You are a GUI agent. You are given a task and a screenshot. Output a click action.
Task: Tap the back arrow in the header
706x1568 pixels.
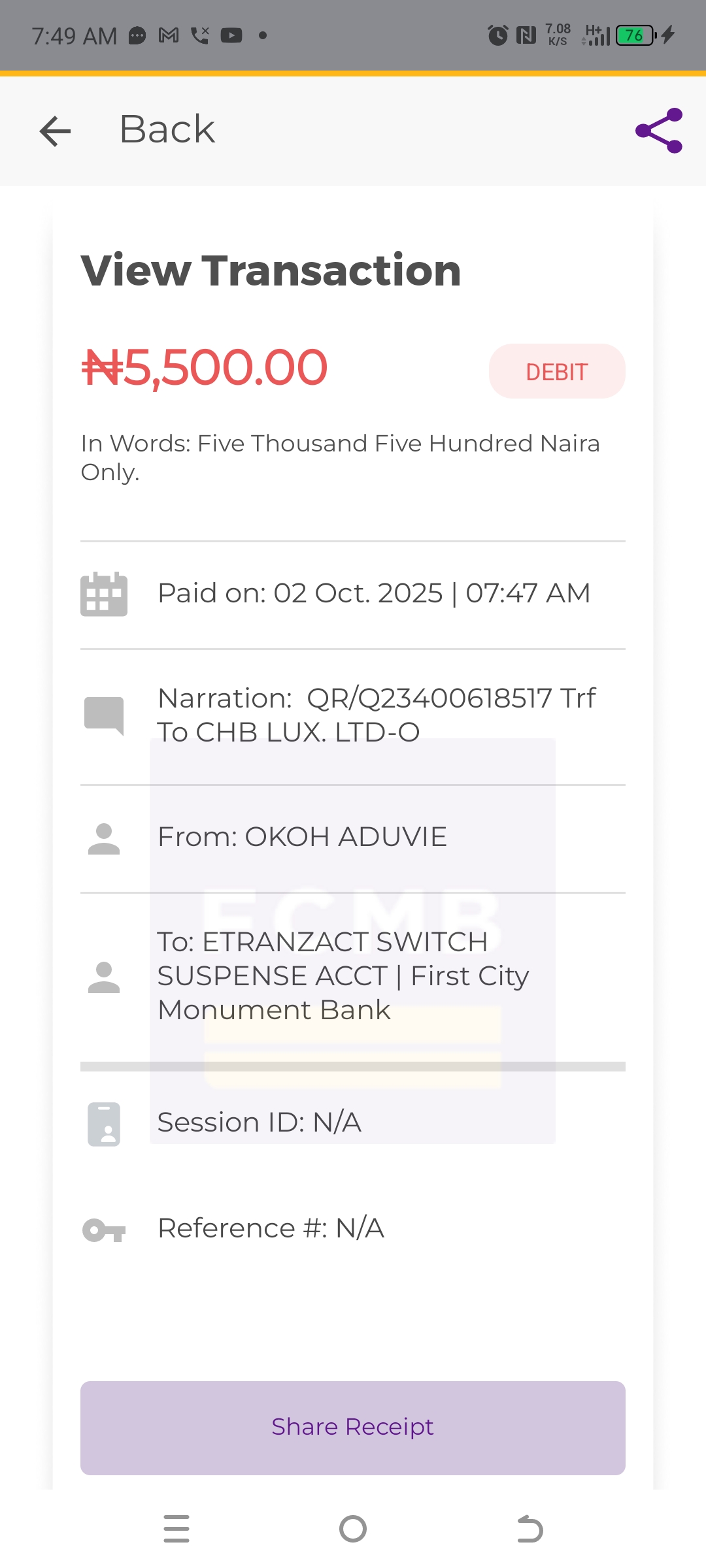click(55, 131)
